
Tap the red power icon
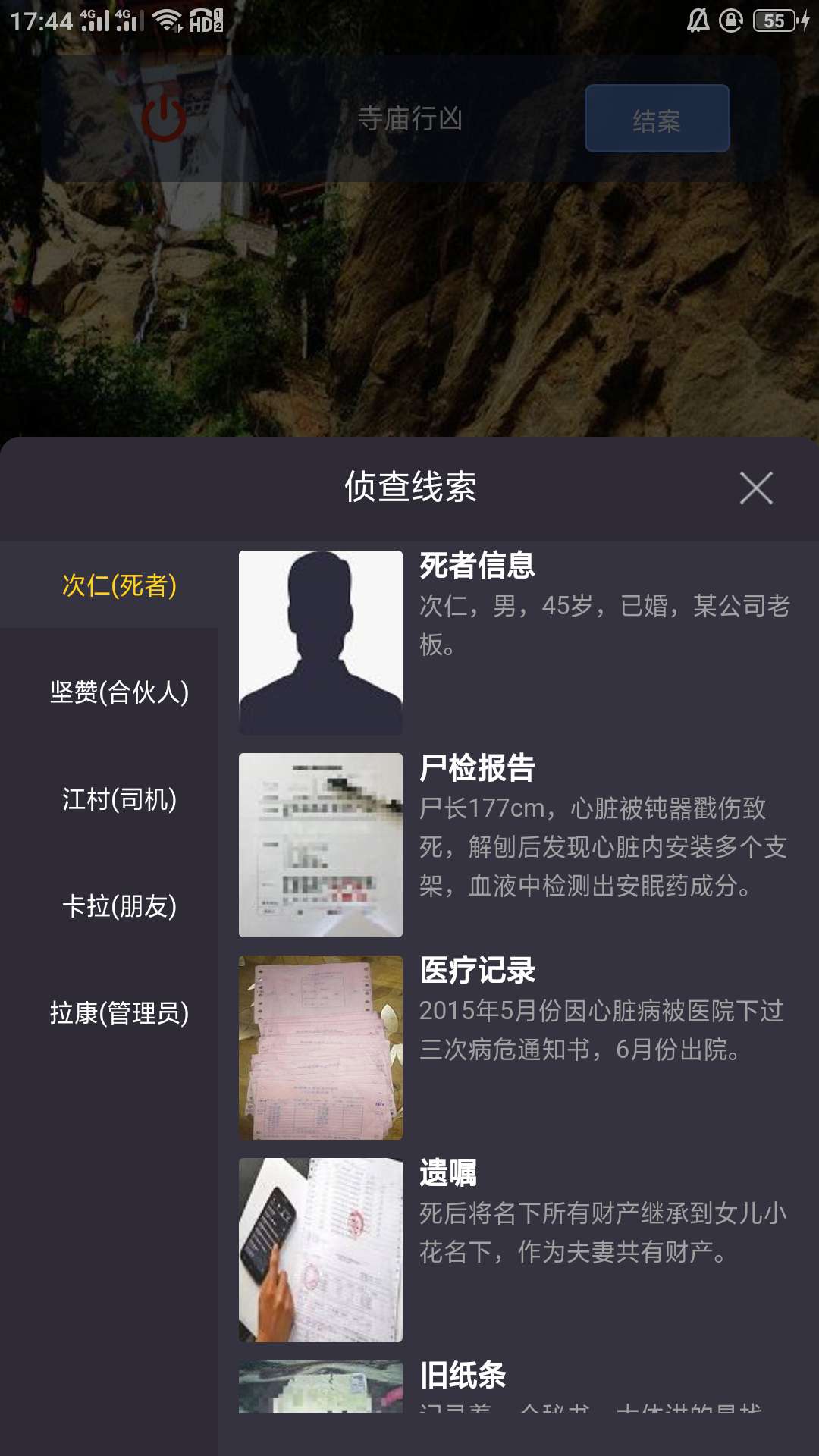(x=164, y=119)
